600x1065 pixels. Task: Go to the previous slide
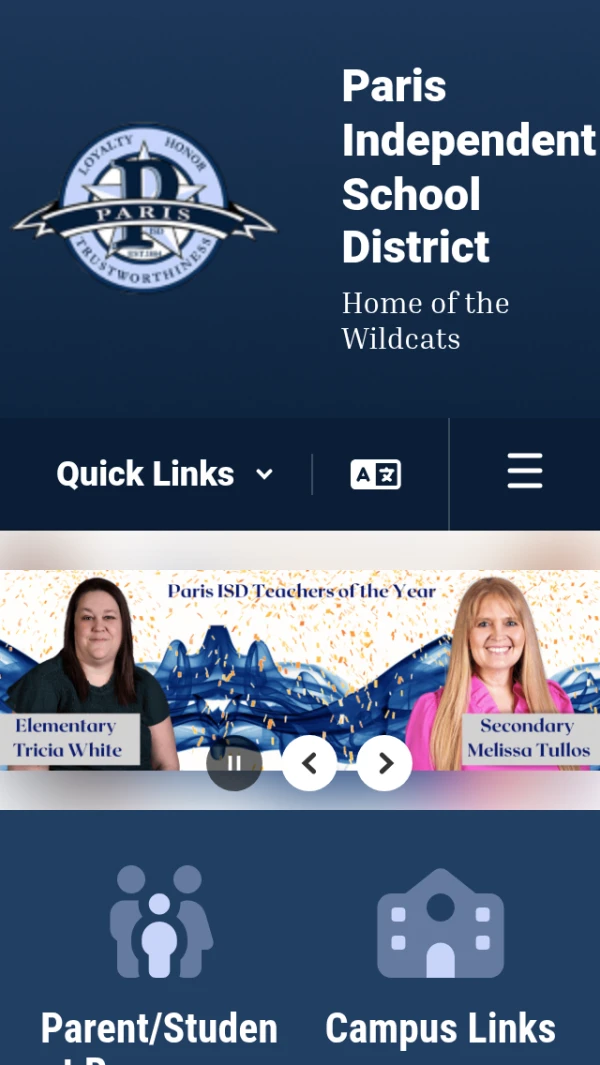[309, 763]
